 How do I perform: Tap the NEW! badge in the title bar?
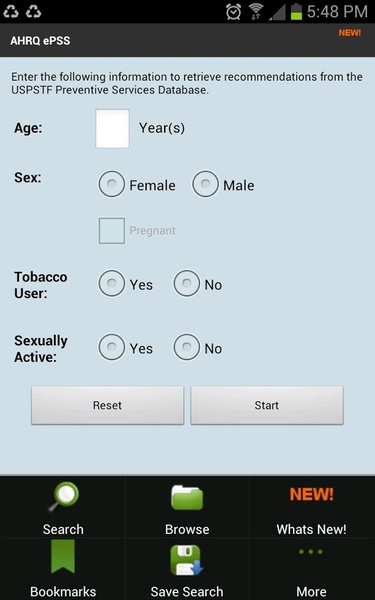[350, 33]
